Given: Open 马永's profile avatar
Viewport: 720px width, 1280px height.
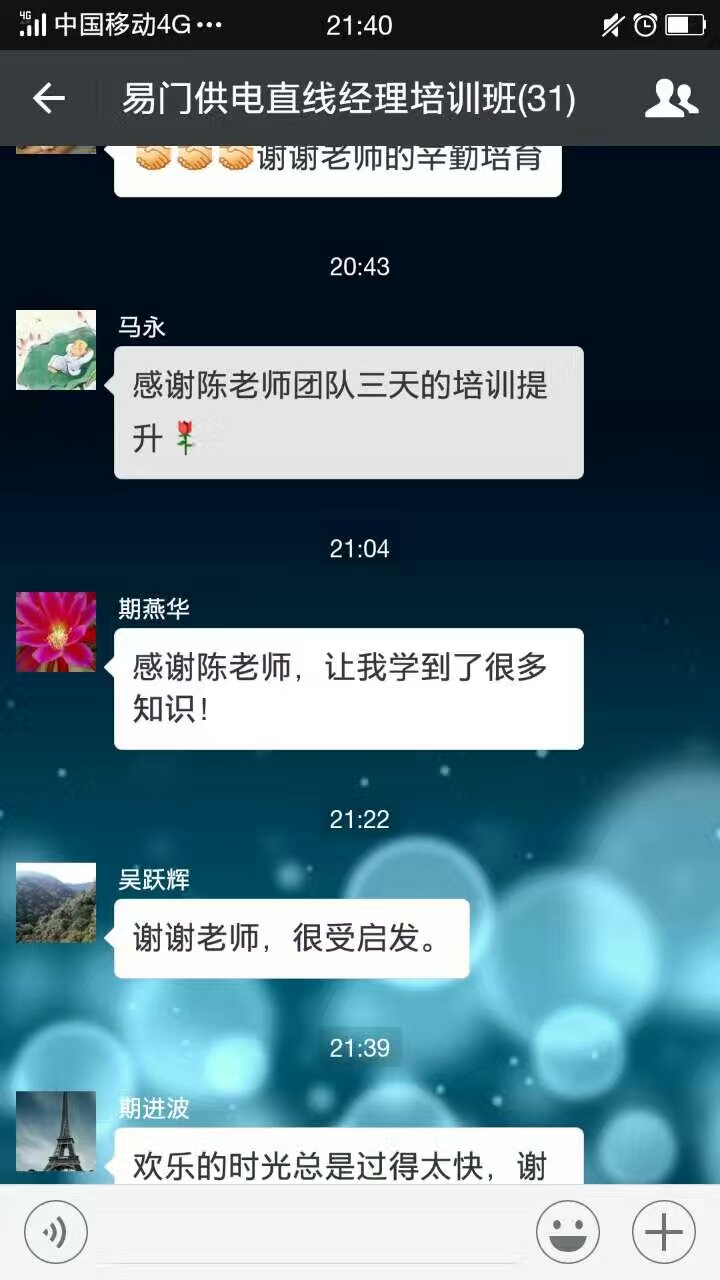Looking at the screenshot, I should (56, 350).
